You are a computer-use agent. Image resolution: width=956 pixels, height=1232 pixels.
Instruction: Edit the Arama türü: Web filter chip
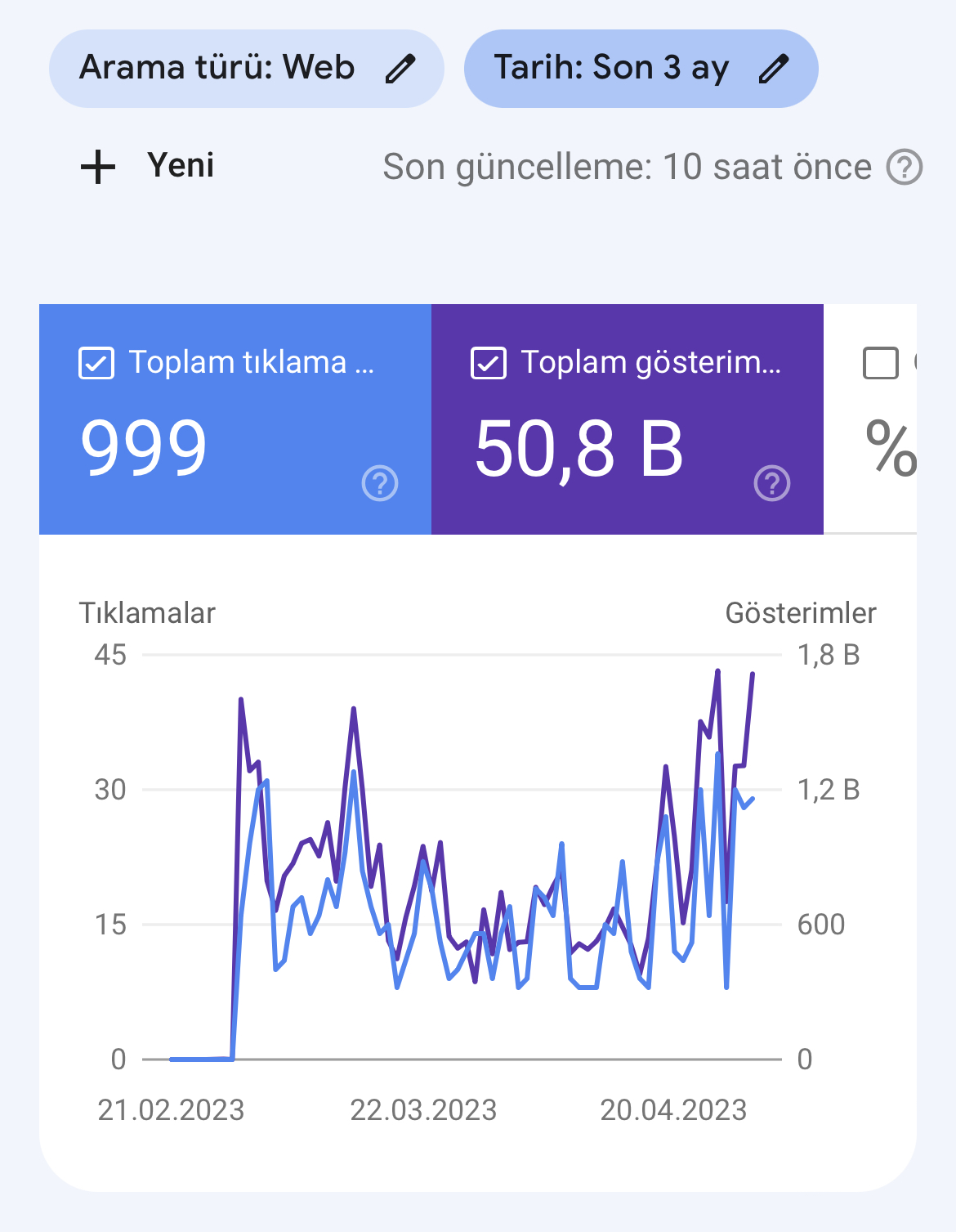pos(246,69)
